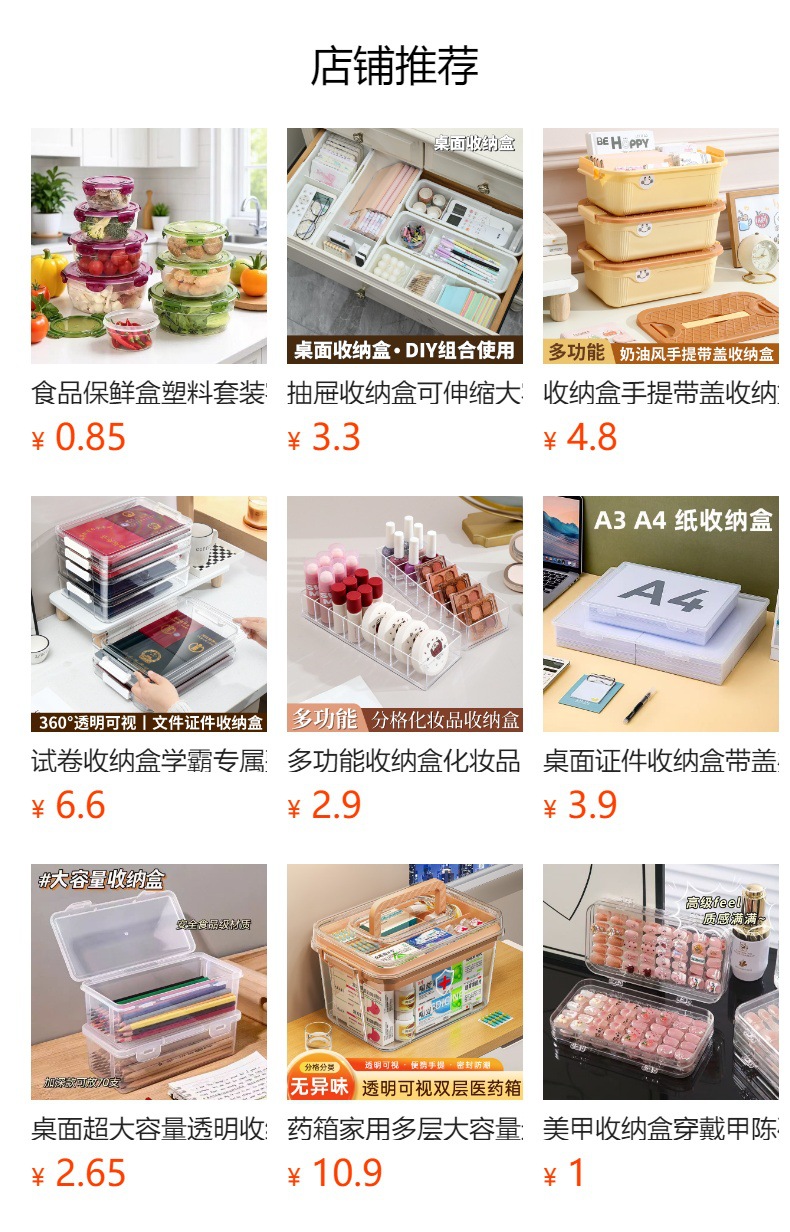
Task: Select the 药箱家用多层大容量 product
Action: 404,982
